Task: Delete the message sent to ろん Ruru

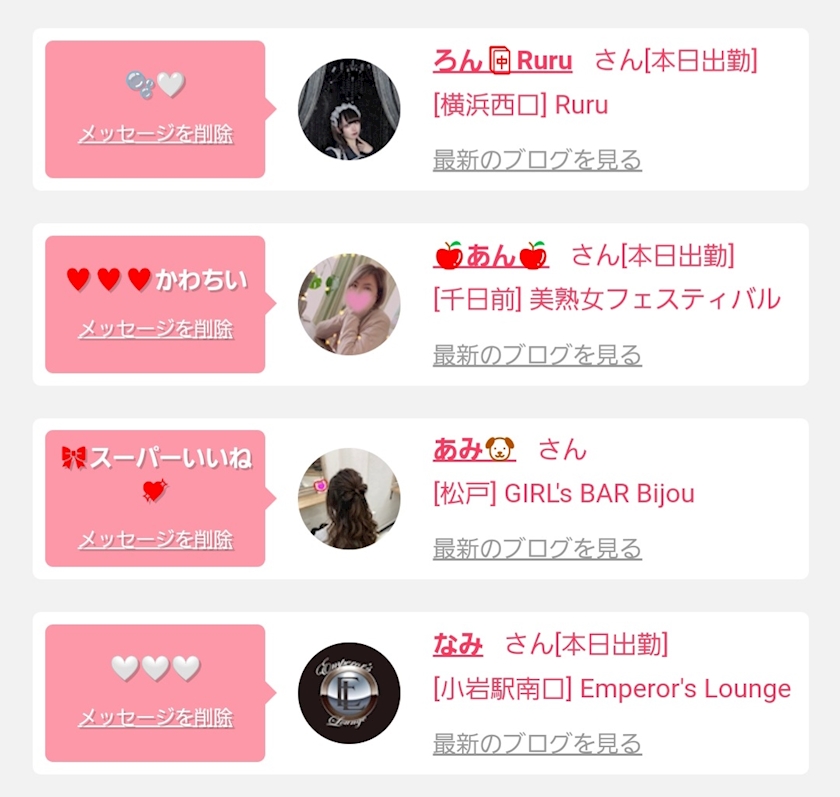Action: (x=155, y=134)
